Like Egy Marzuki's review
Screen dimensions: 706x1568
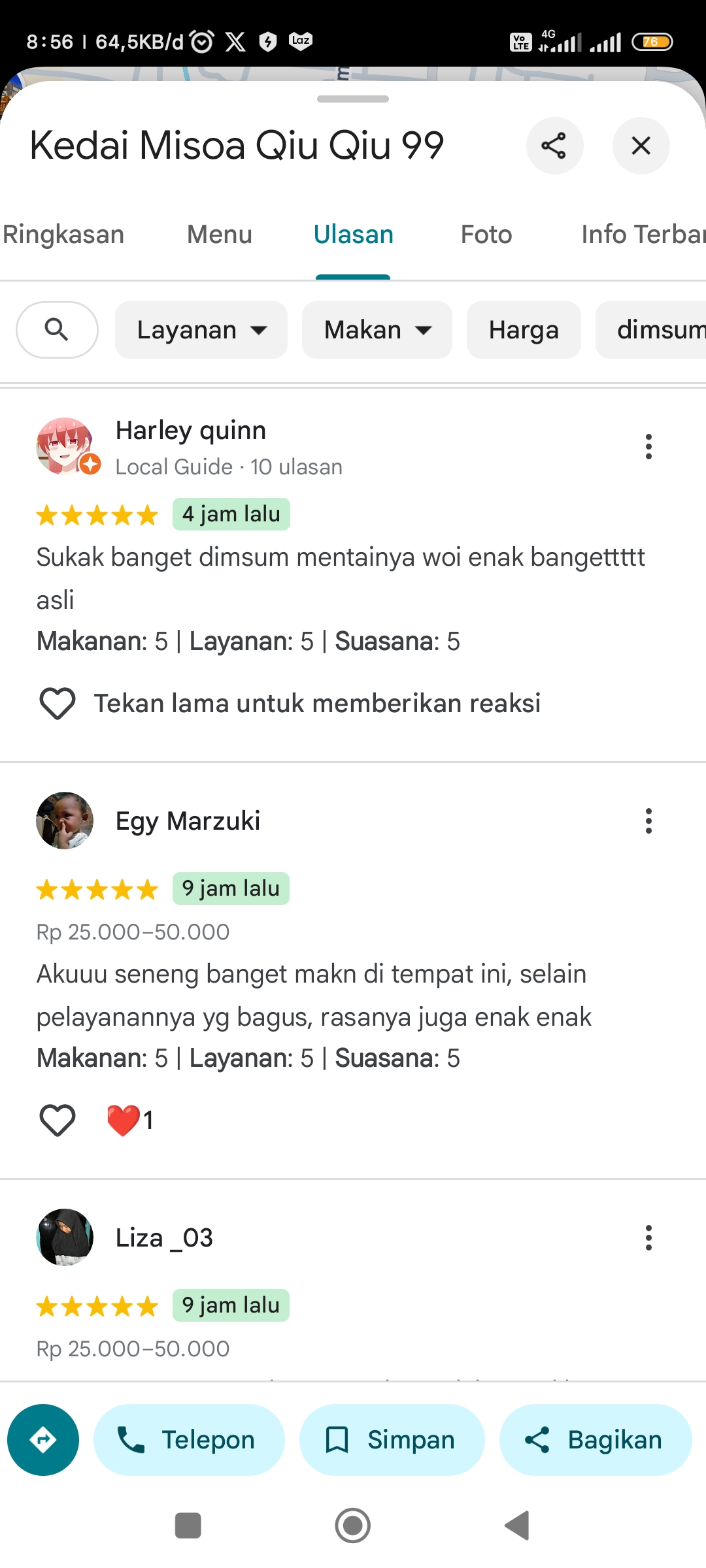pos(58,1120)
